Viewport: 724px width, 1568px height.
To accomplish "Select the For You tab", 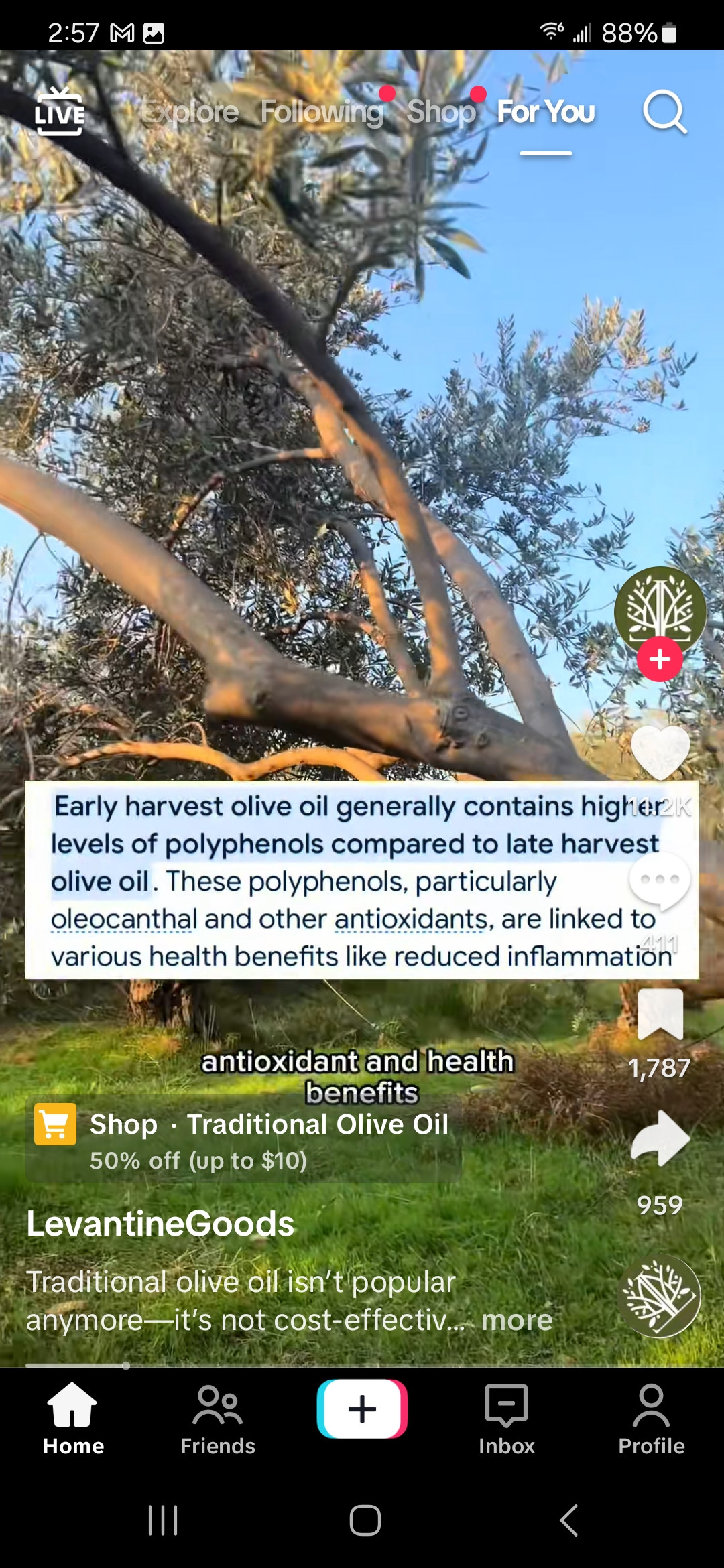I will coord(546,112).
